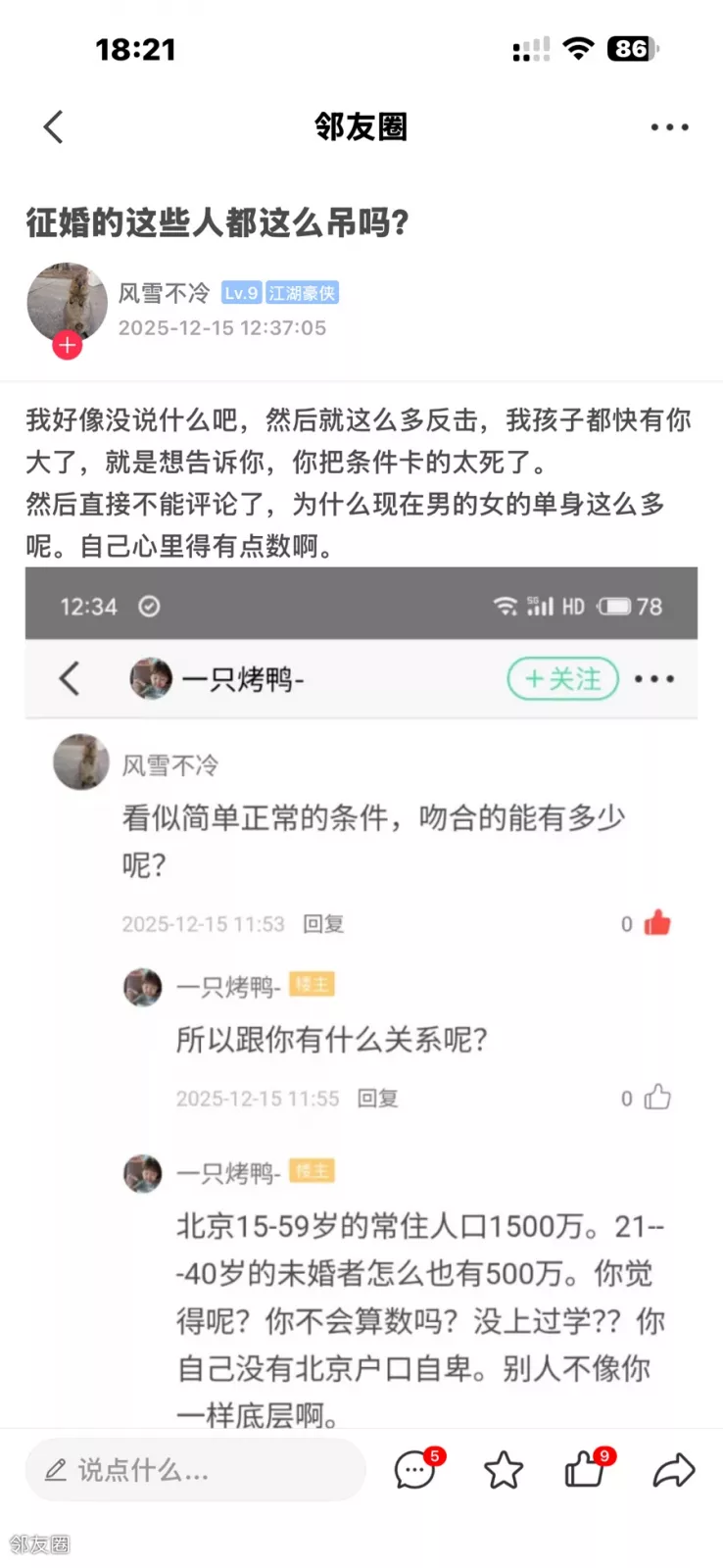This screenshot has width=723, height=1568.
Task: Open the comments with 5 badge
Action: pos(415,1470)
